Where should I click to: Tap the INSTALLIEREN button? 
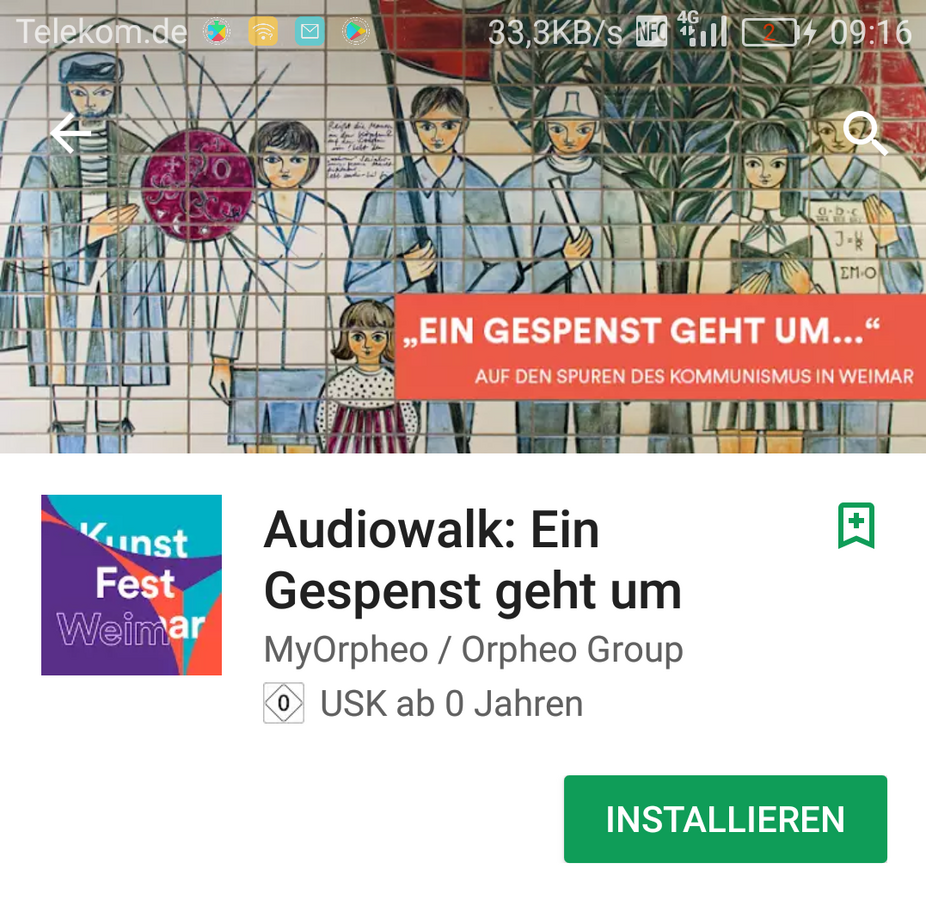pos(725,819)
